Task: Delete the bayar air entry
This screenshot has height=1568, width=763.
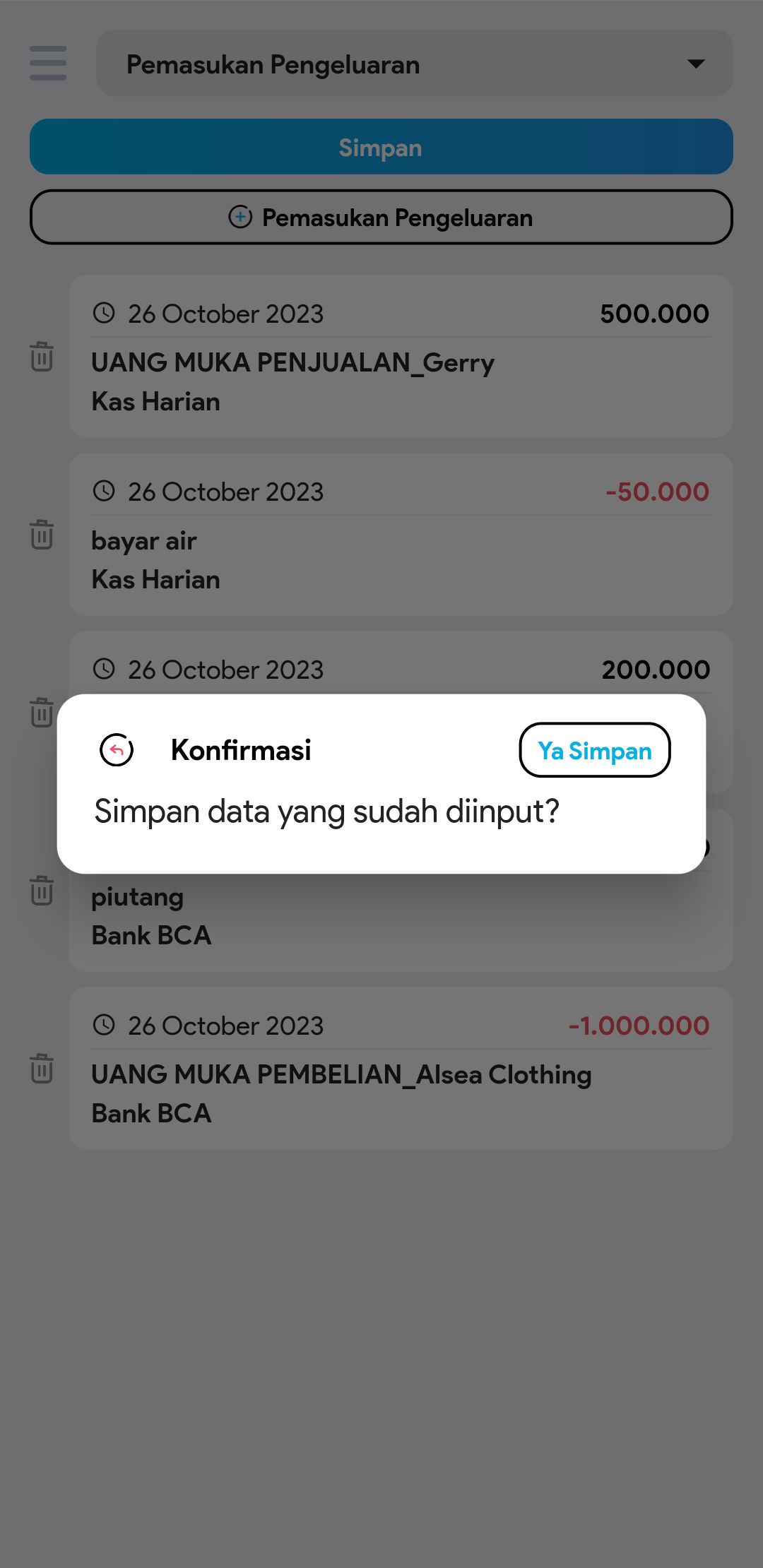Action: (x=42, y=535)
